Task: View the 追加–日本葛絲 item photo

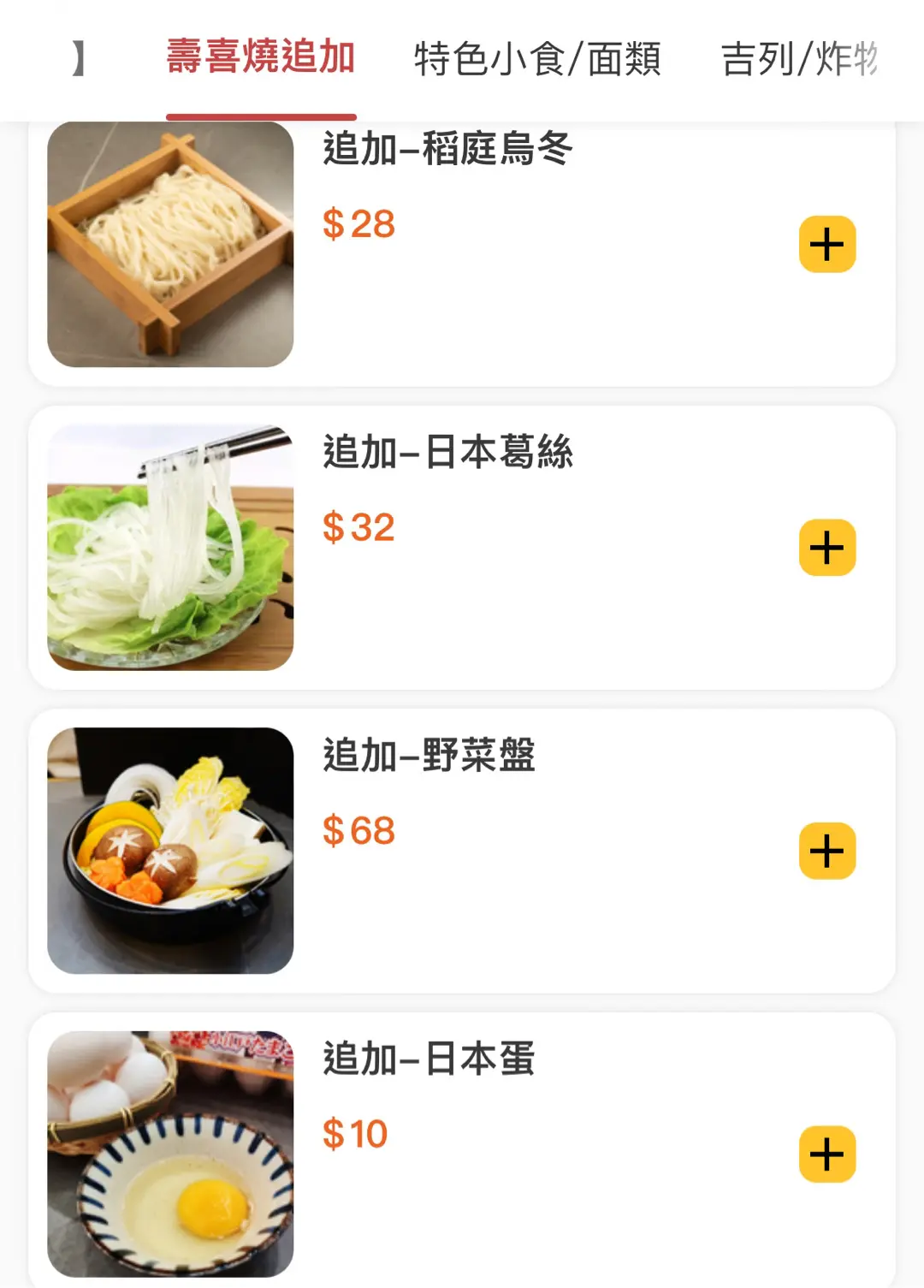Action: pos(170,548)
